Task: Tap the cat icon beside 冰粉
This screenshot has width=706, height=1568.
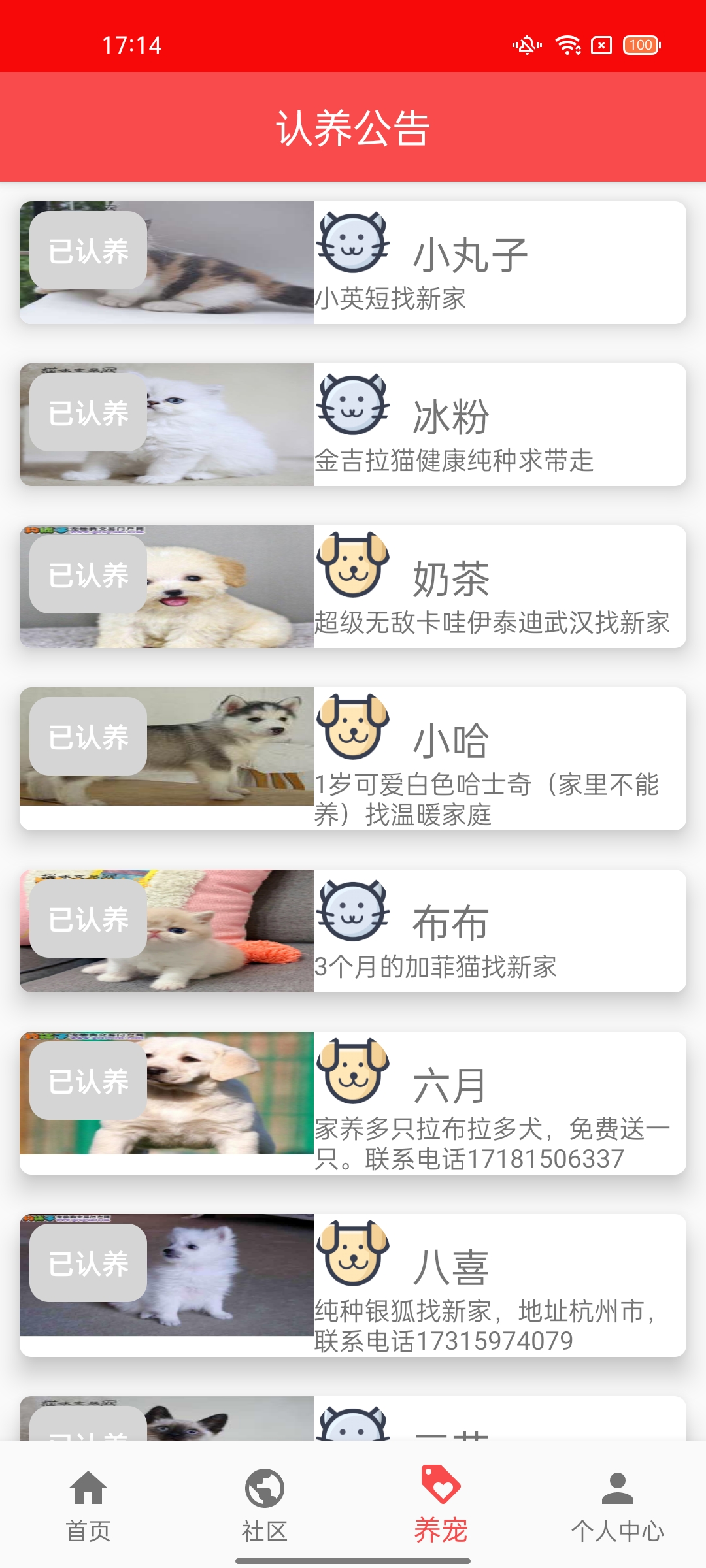Action: click(x=353, y=405)
